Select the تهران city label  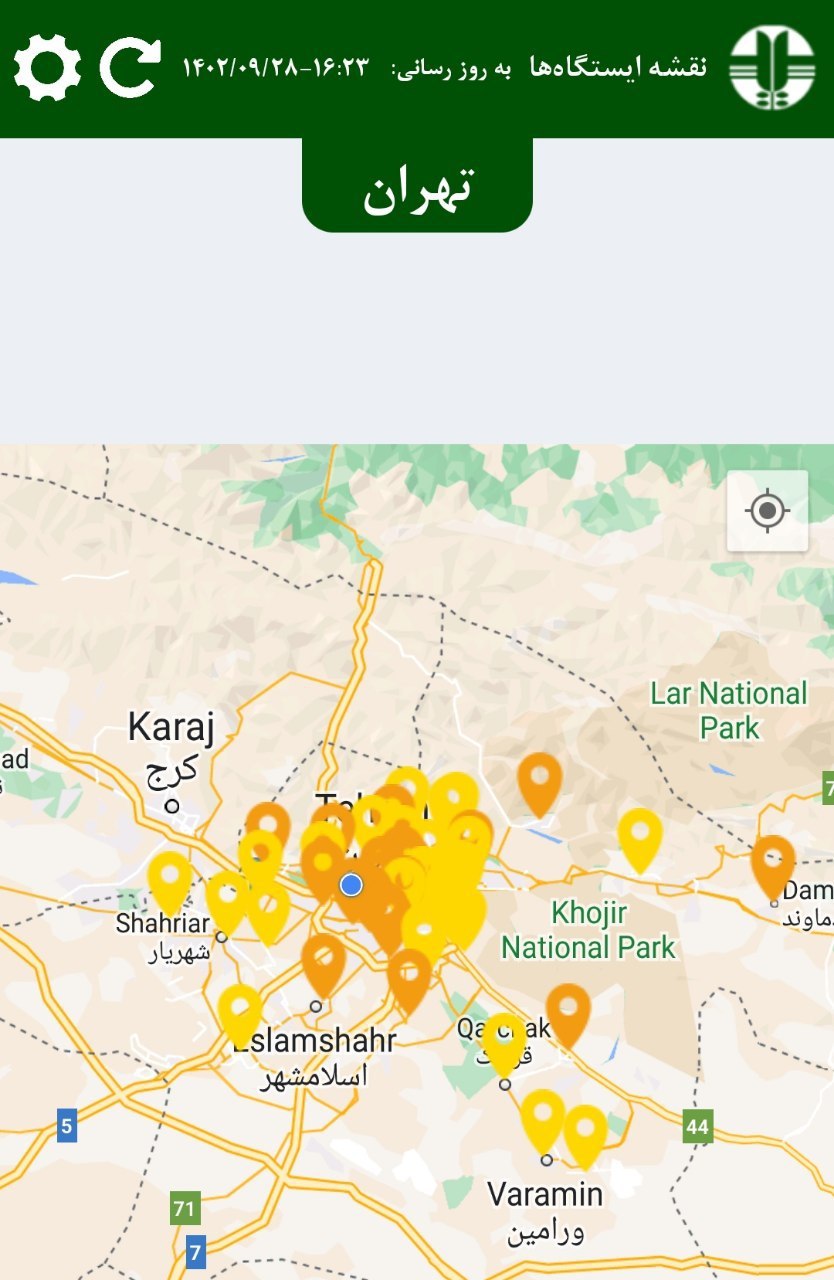click(417, 186)
